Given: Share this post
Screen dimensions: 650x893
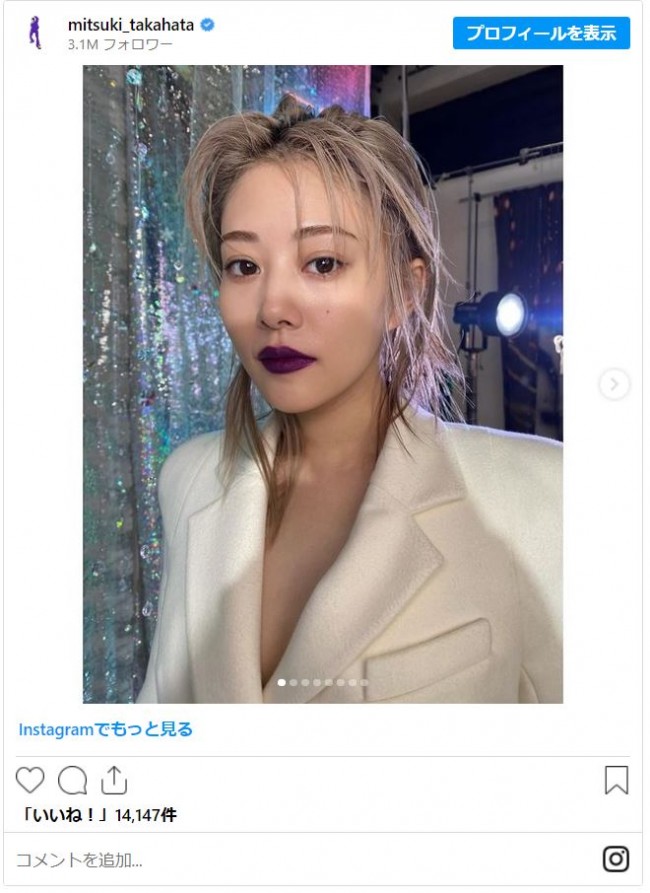Looking at the screenshot, I should 114,780.
